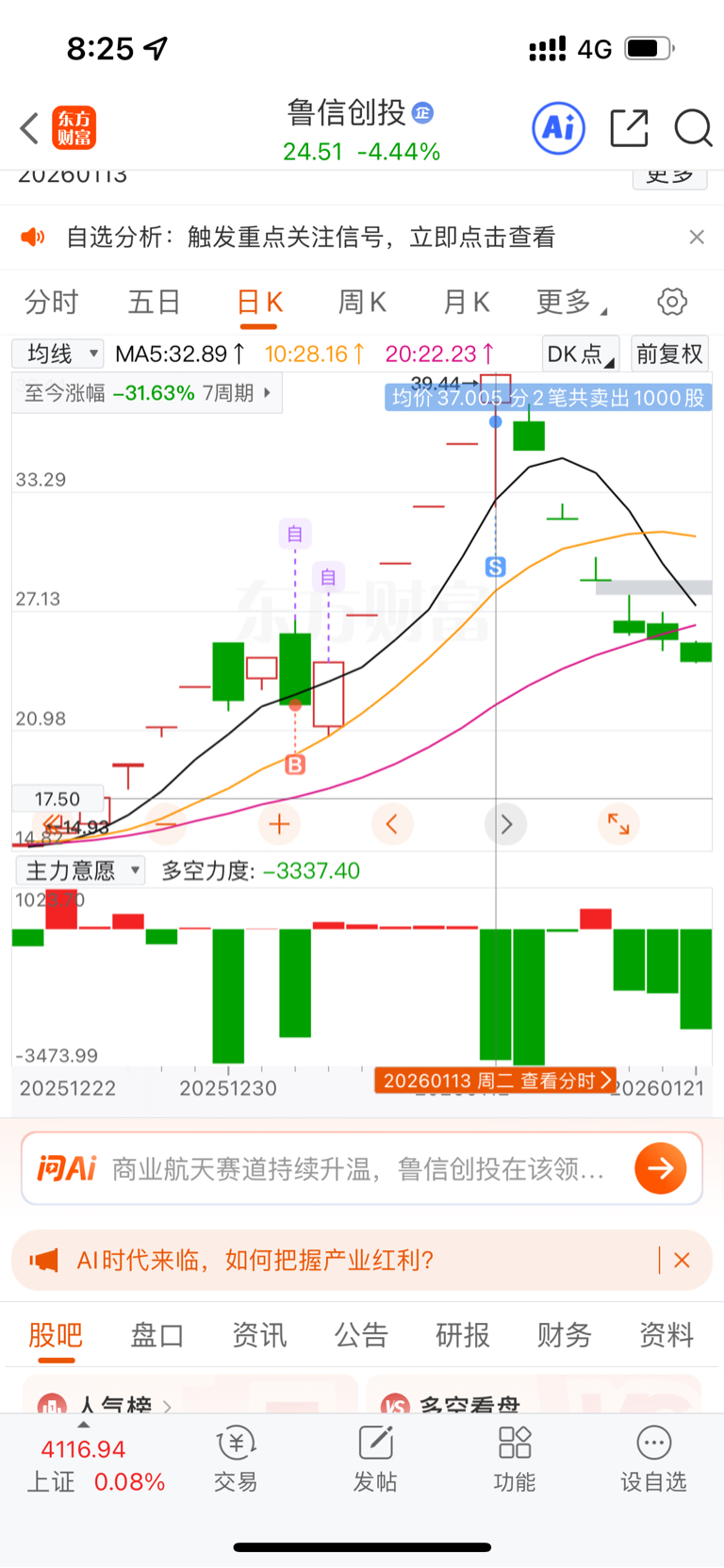Image resolution: width=724 pixels, height=1568 pixels.
Task: Select the 月K chart tab
Action: click(x=467, y=303)
